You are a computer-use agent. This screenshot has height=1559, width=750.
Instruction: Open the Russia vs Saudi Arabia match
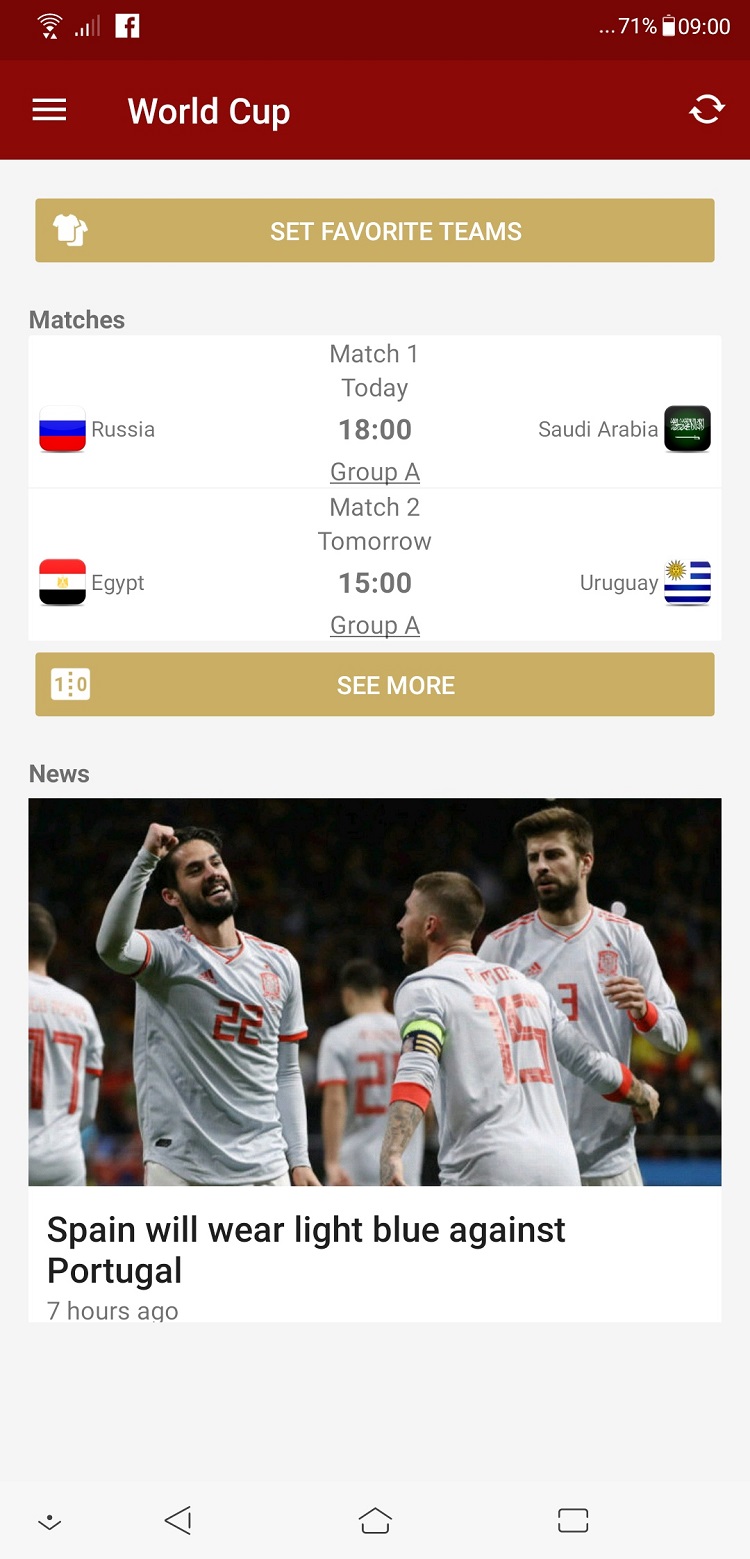click(375, 429)
